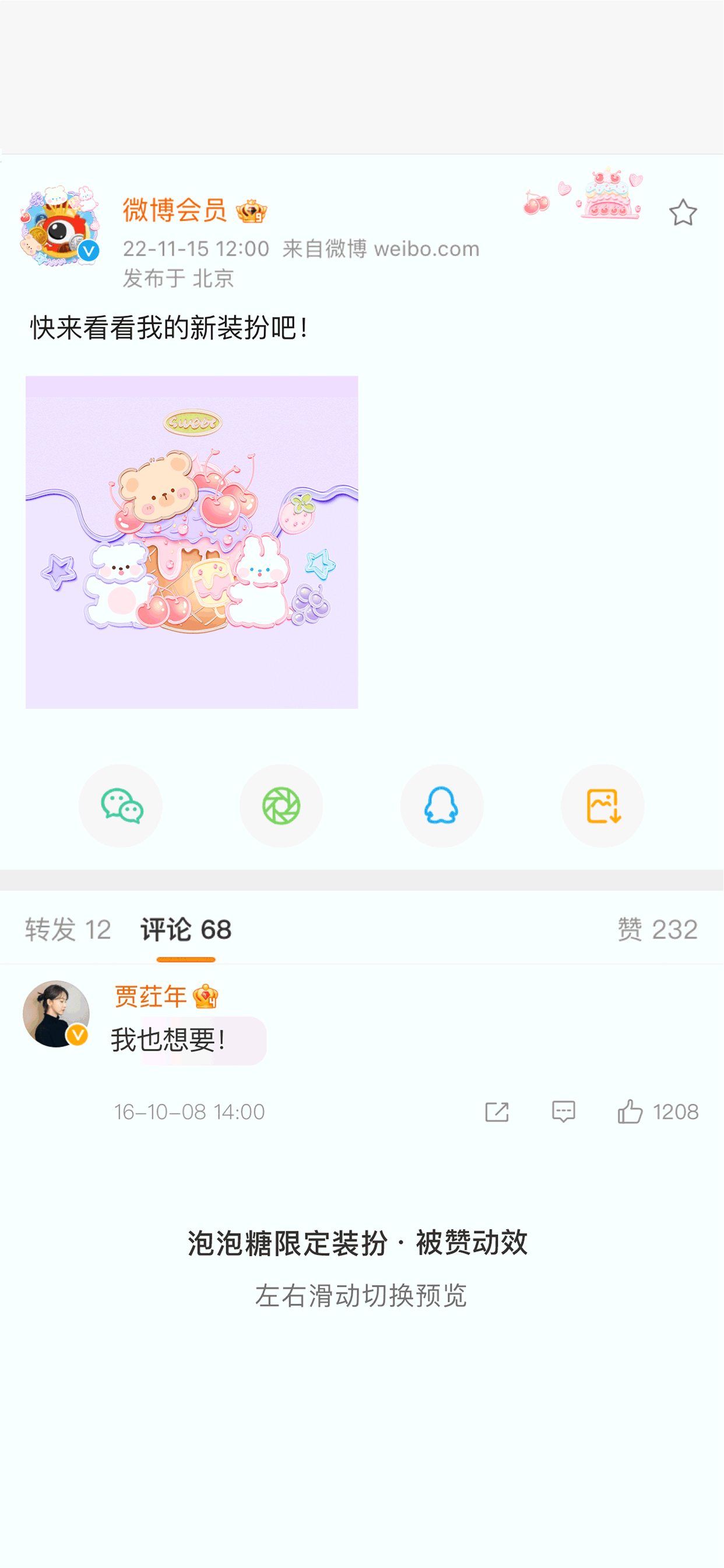Open the weibo.com source link

pos(426,249)
